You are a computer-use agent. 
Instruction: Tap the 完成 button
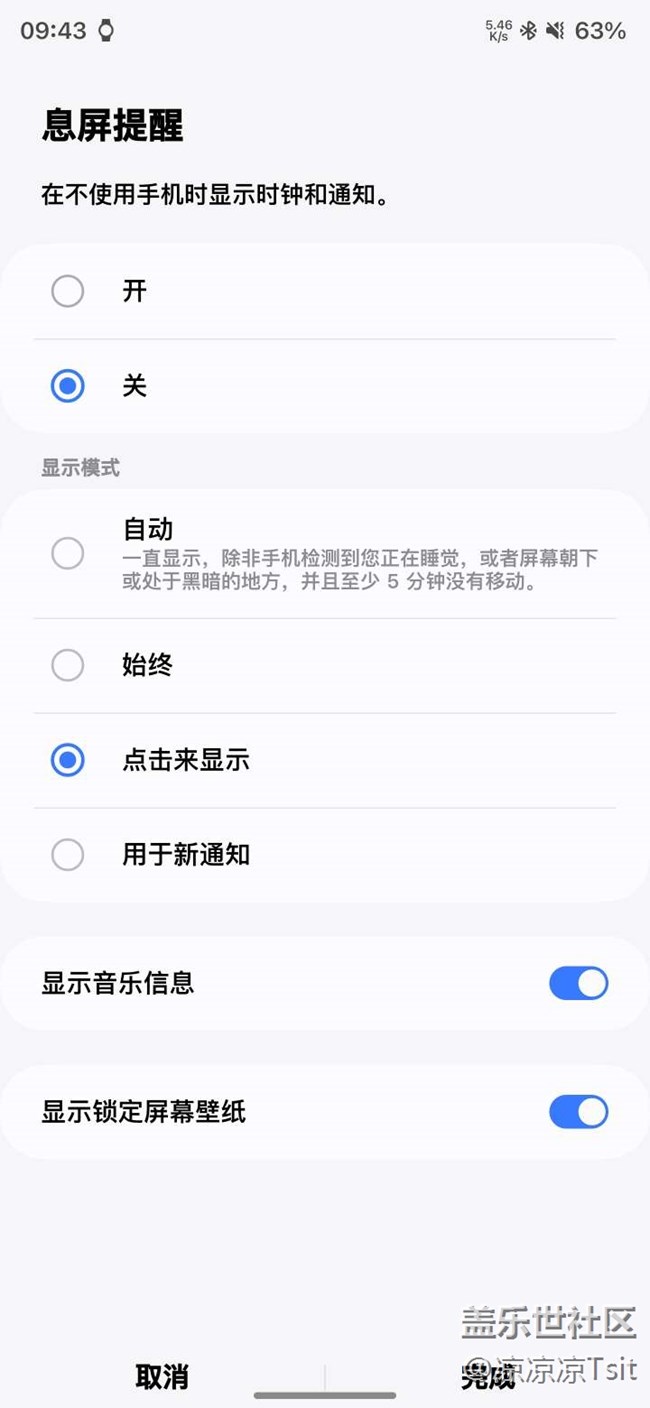pos(488,1377)
